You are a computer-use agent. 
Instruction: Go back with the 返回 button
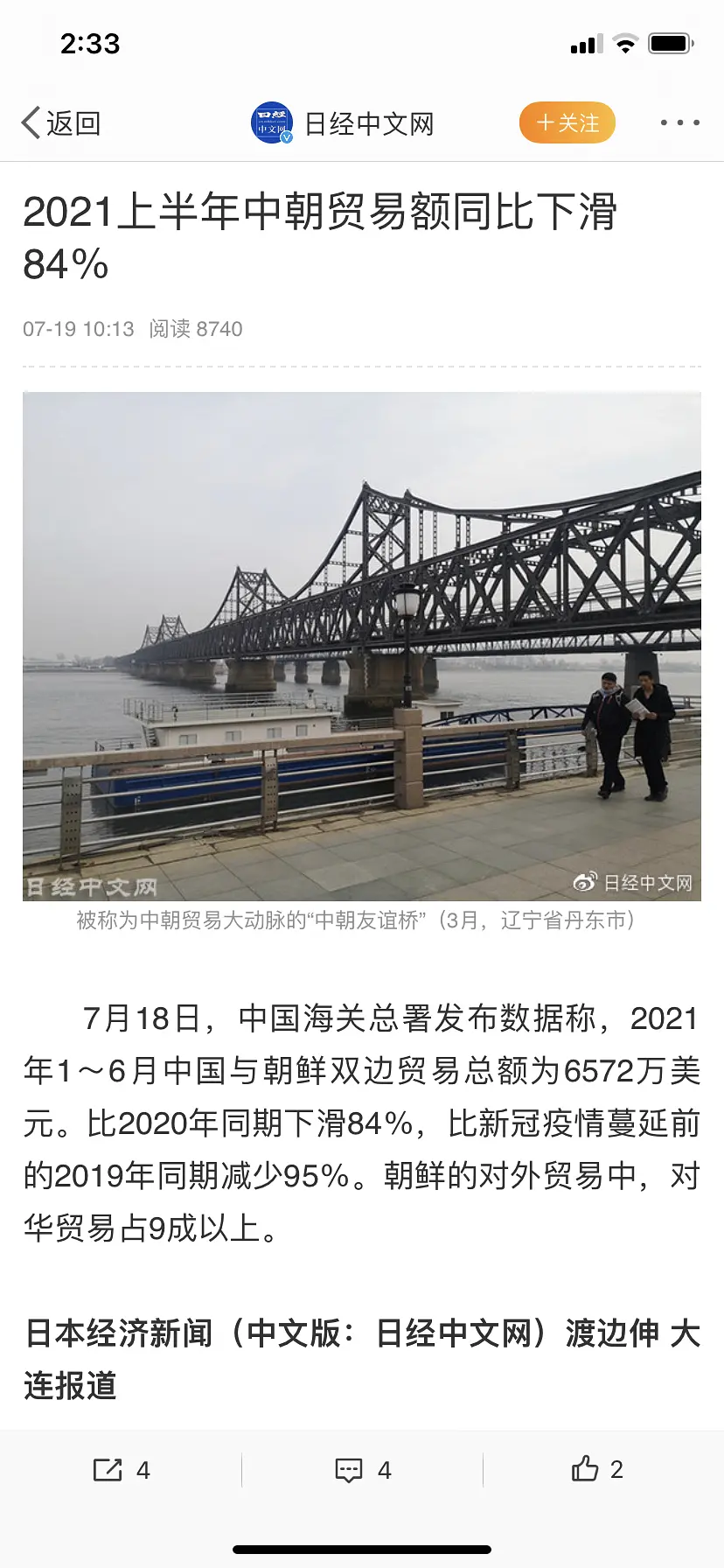coord(60,123)
